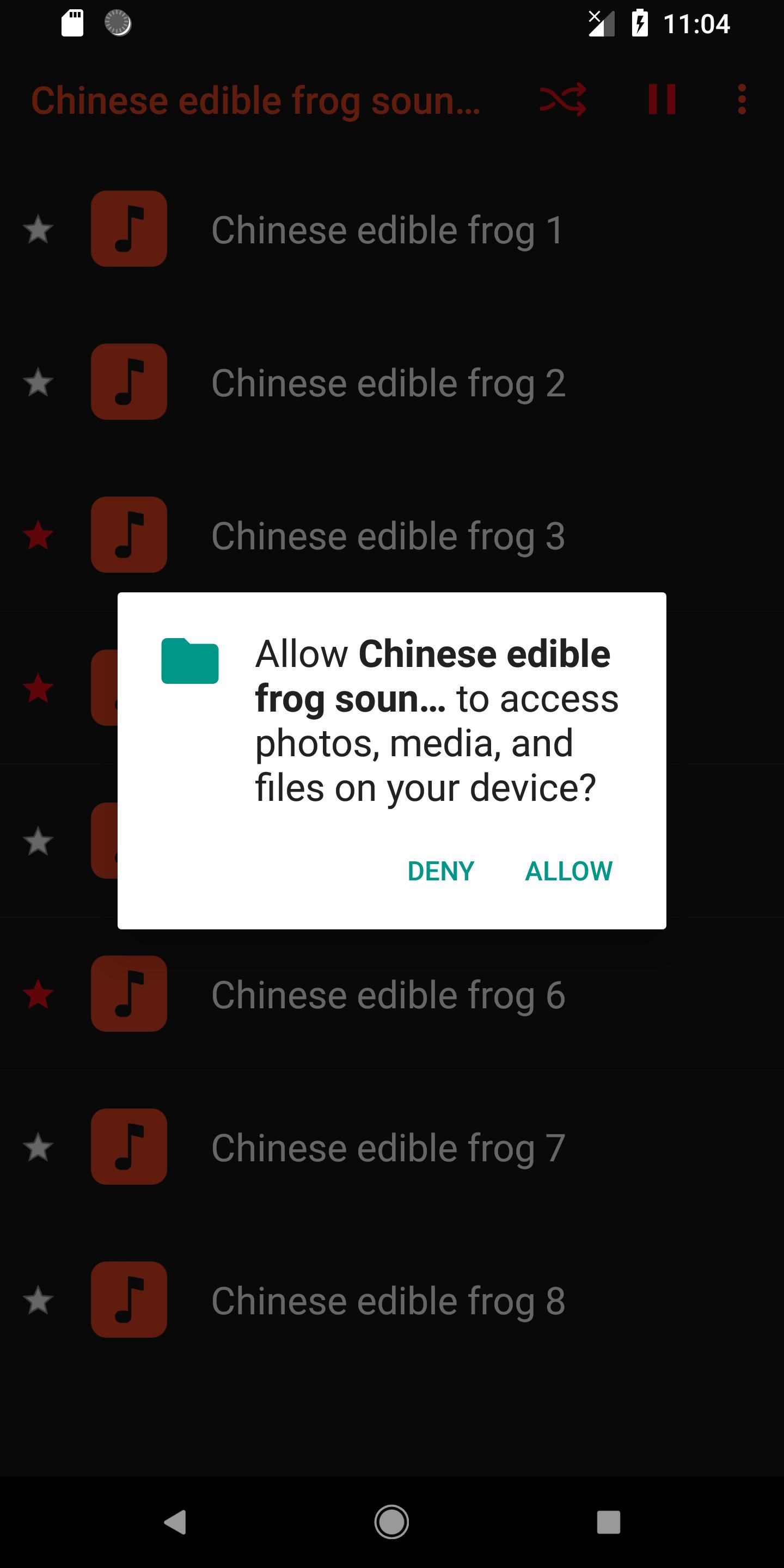Unfavorite Chinese edible frog 3 via its red star
784x1568 pixels.
tap(38, 536)
